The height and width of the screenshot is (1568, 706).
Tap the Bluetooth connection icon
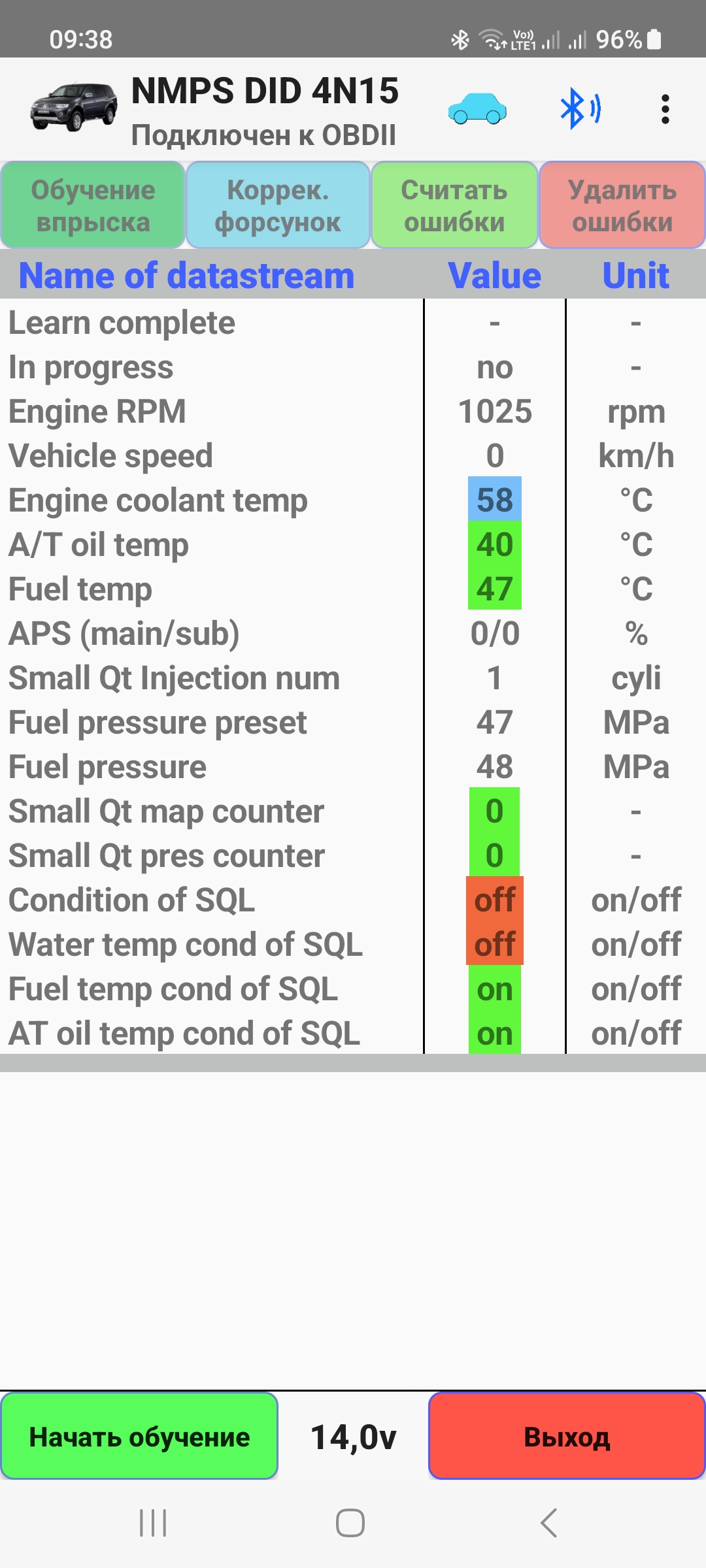click(580, 109)
